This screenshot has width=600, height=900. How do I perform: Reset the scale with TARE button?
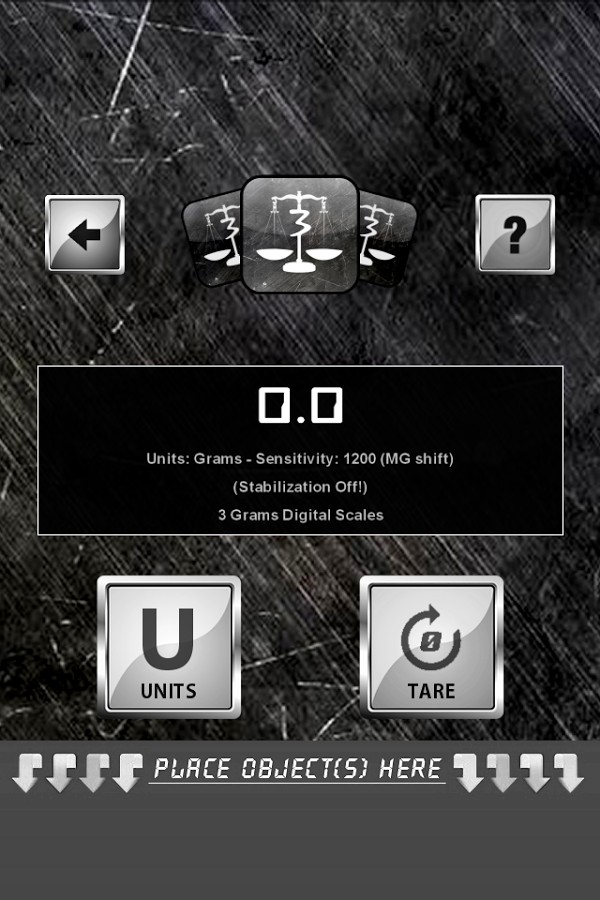(431, 647)
